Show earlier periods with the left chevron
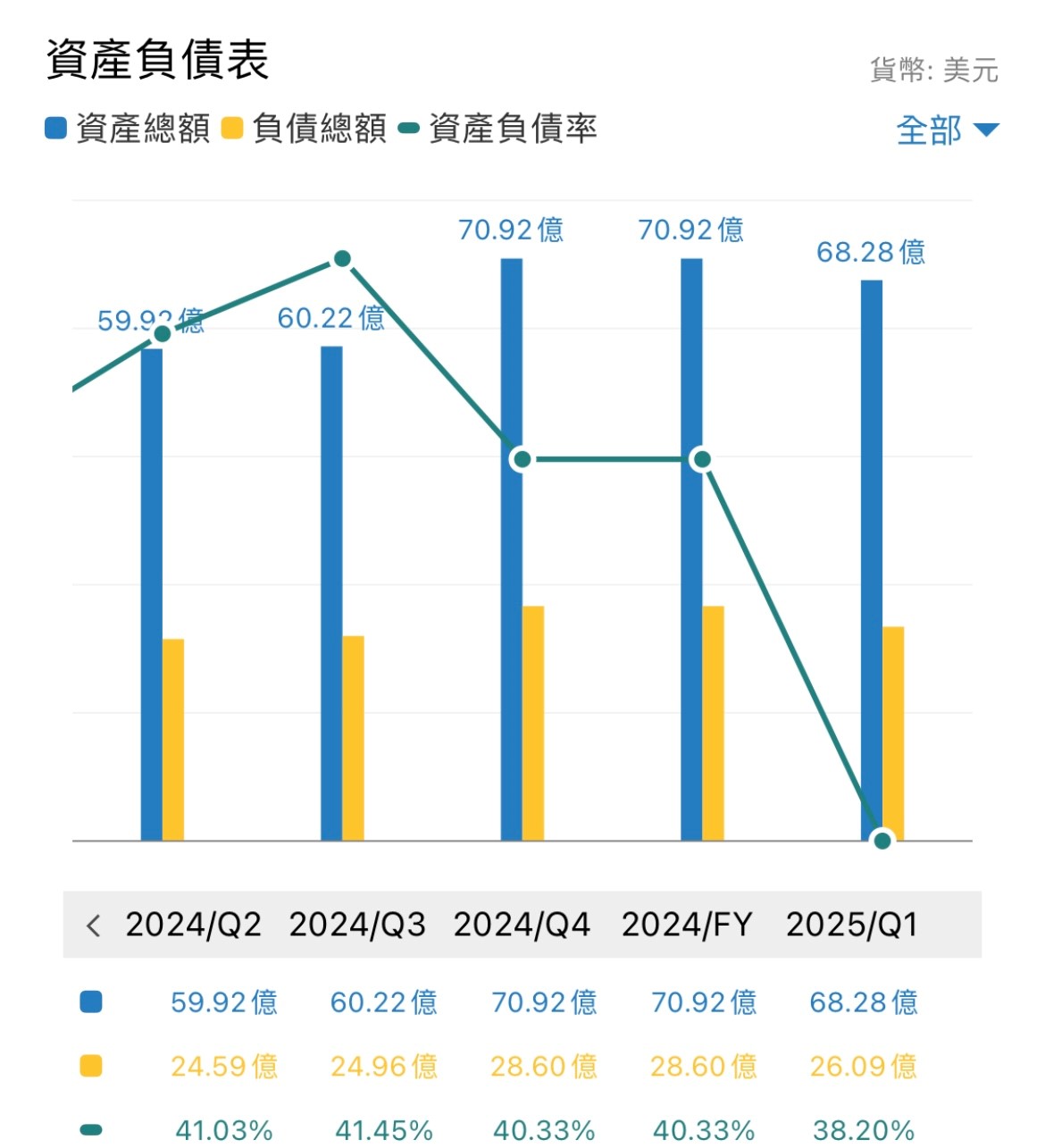Screen dimensions: 1045x1148 click(x=93, y=925)
